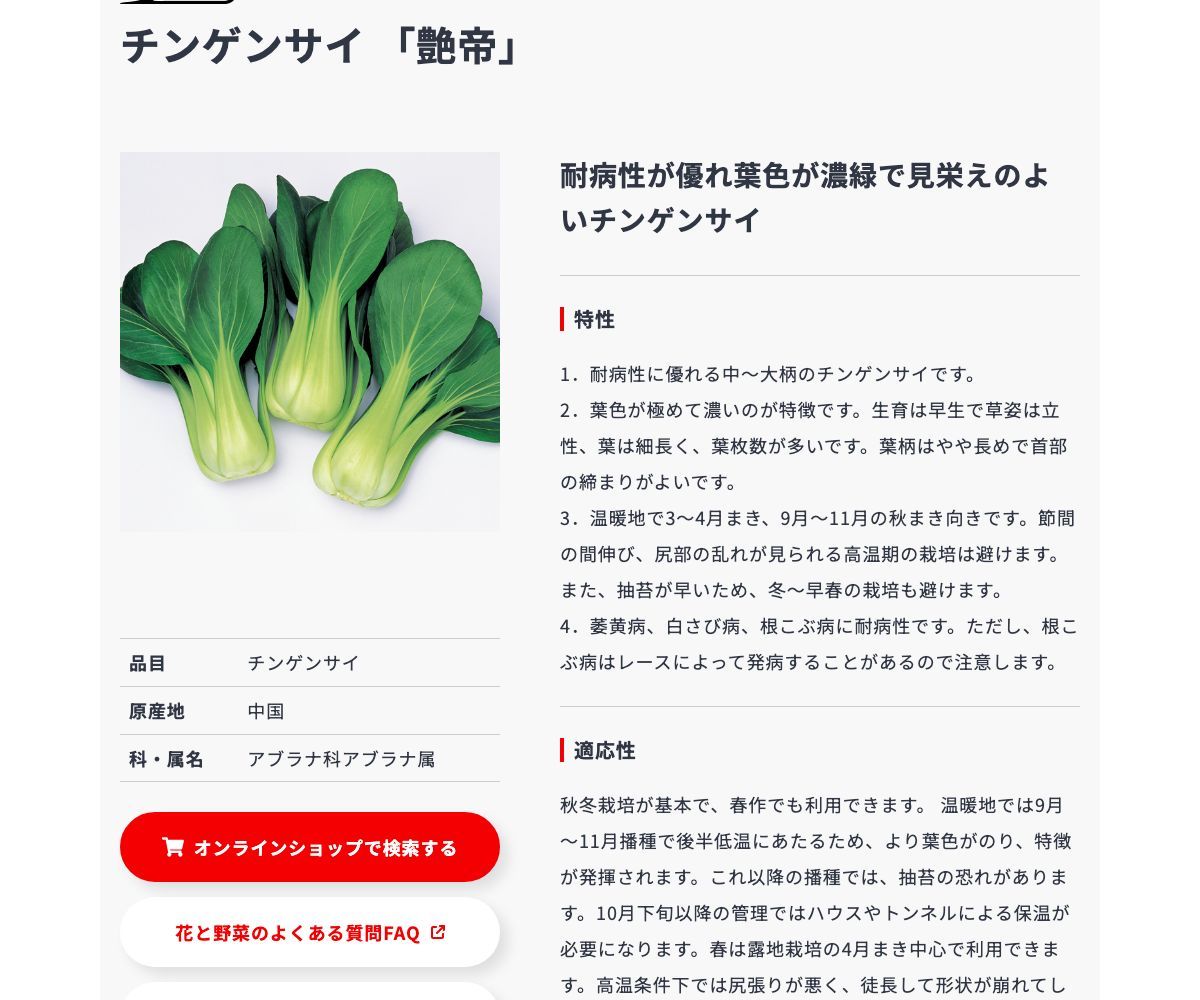Open the bok choy product photo
1200x1000 pixels.
tap(310, 341)
